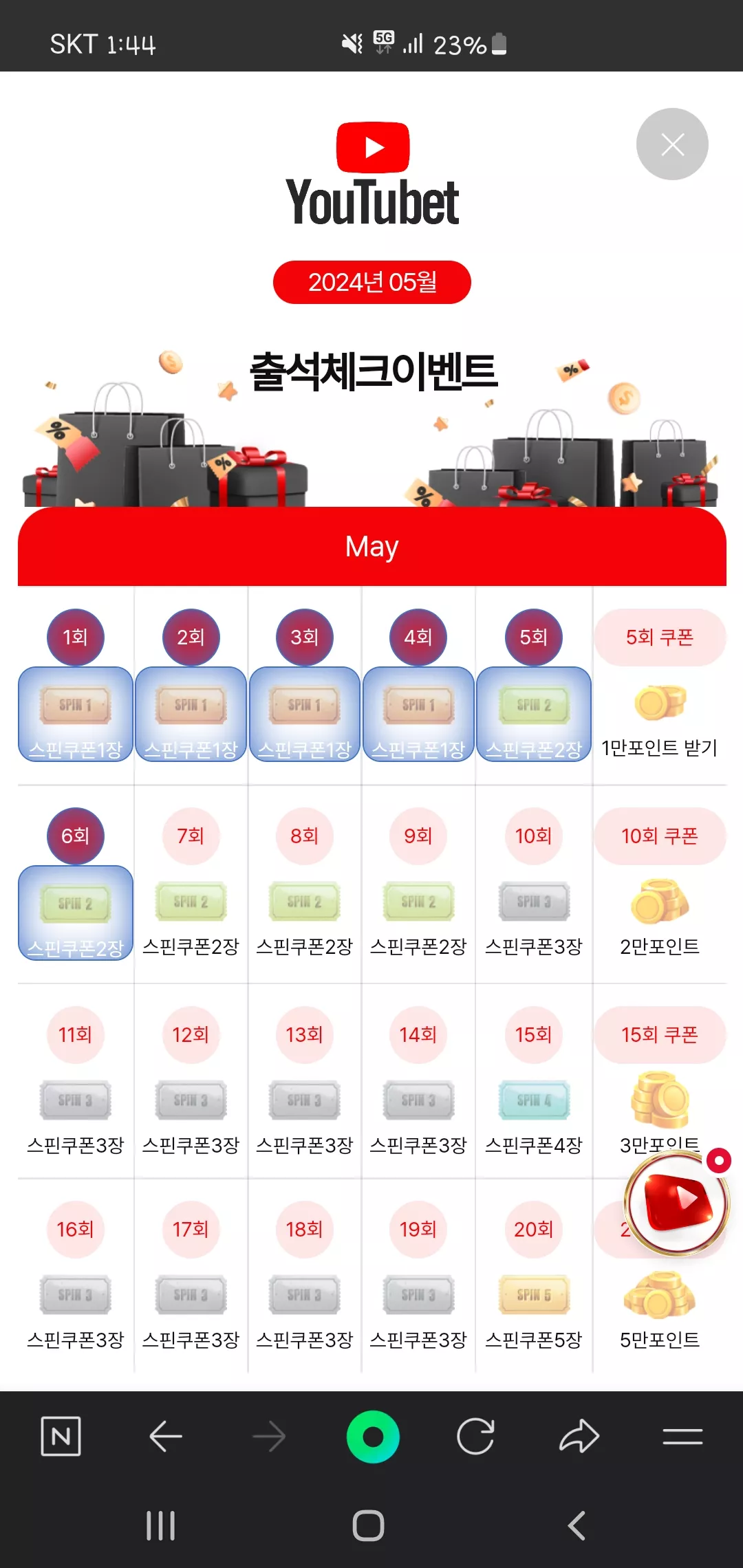Go back with the browser back arrow
Image resolution: width=743 pixels, height=1568 pixels.
(x=165, y=1436)
